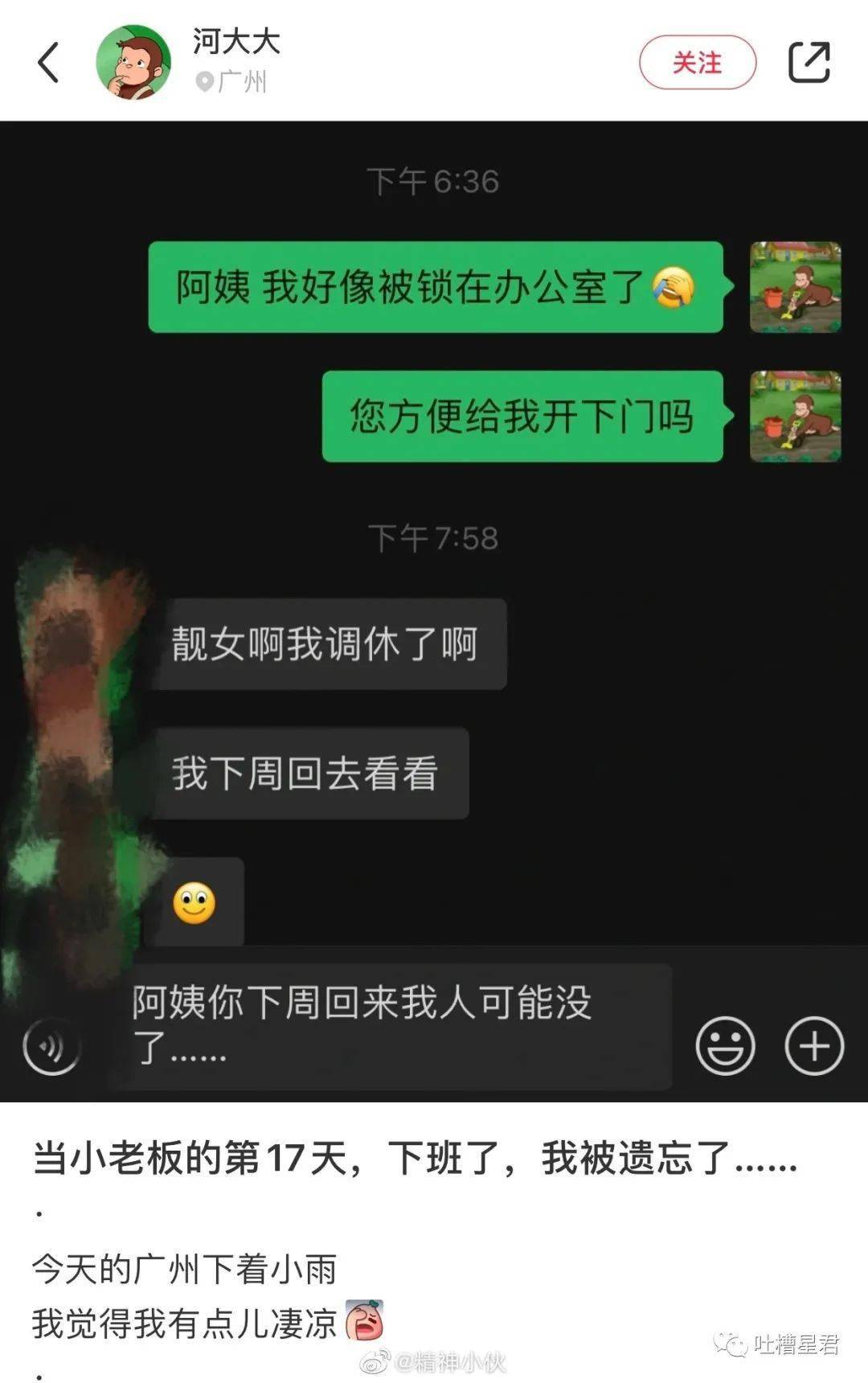Tap the location pin icon near 广州
Image resolution: width=868 pixels, height=1383 pixels.
[204, 80]
